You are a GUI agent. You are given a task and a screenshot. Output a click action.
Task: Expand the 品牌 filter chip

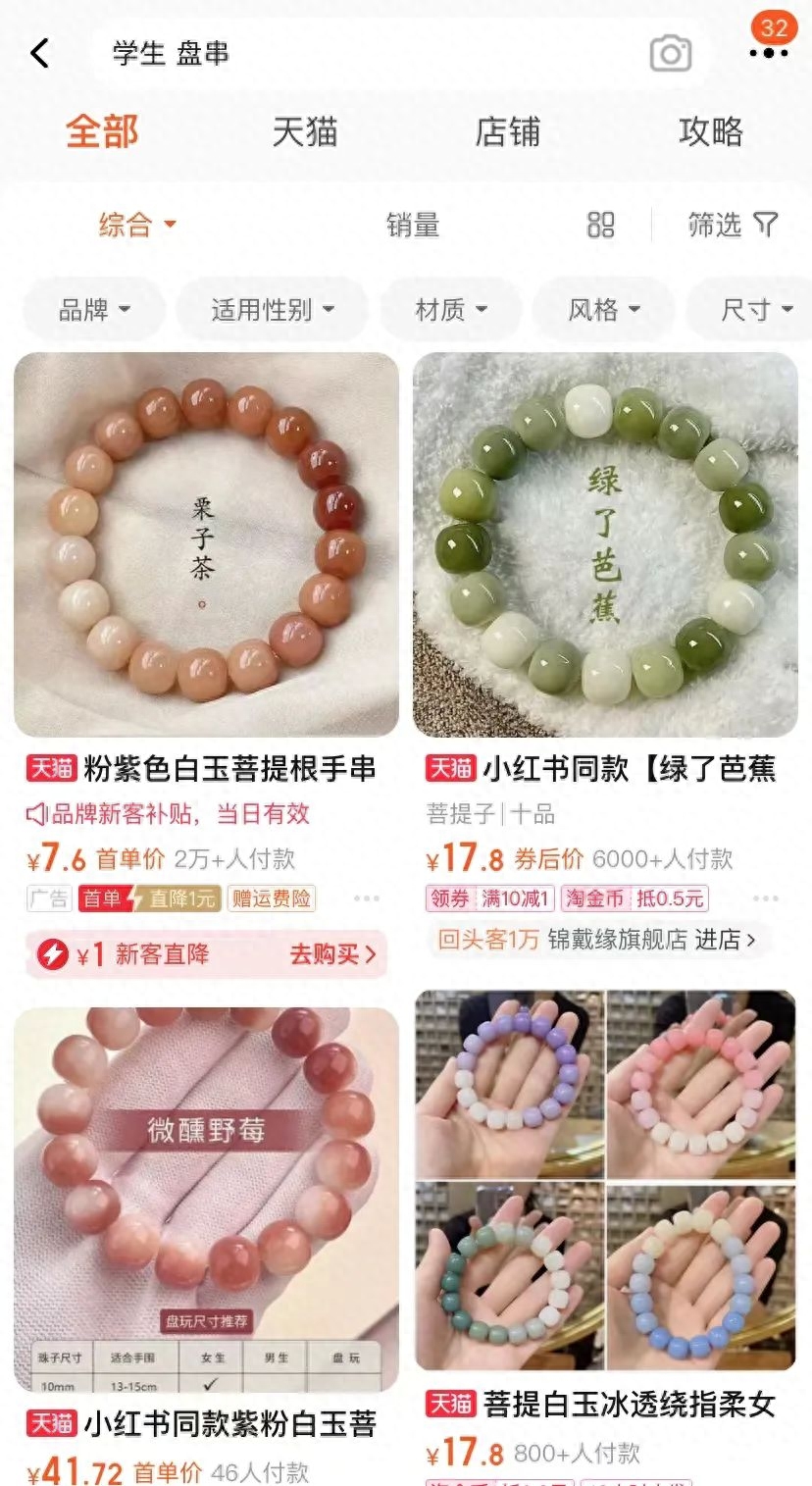pyautogui.click(x=94, y=310)
